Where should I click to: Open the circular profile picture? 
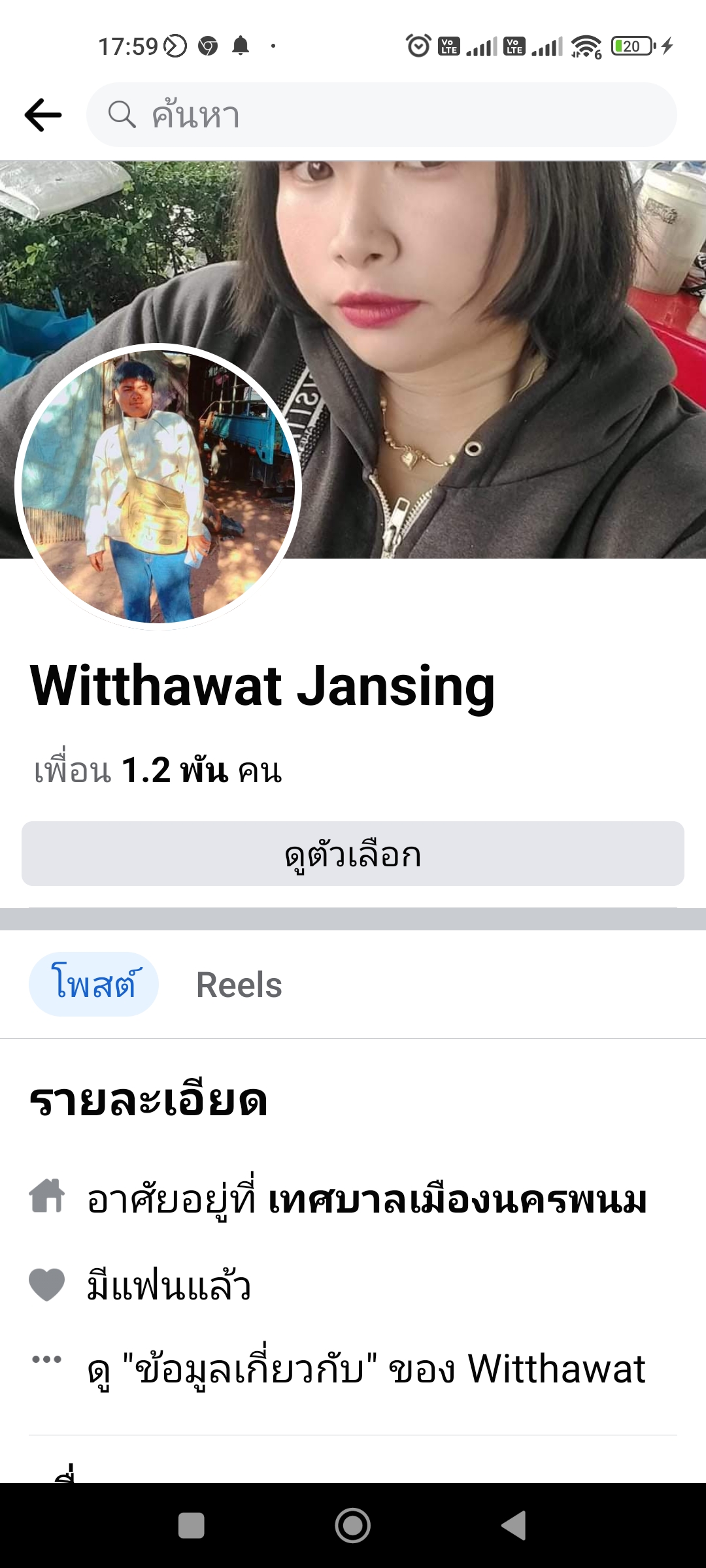(158, 487)
